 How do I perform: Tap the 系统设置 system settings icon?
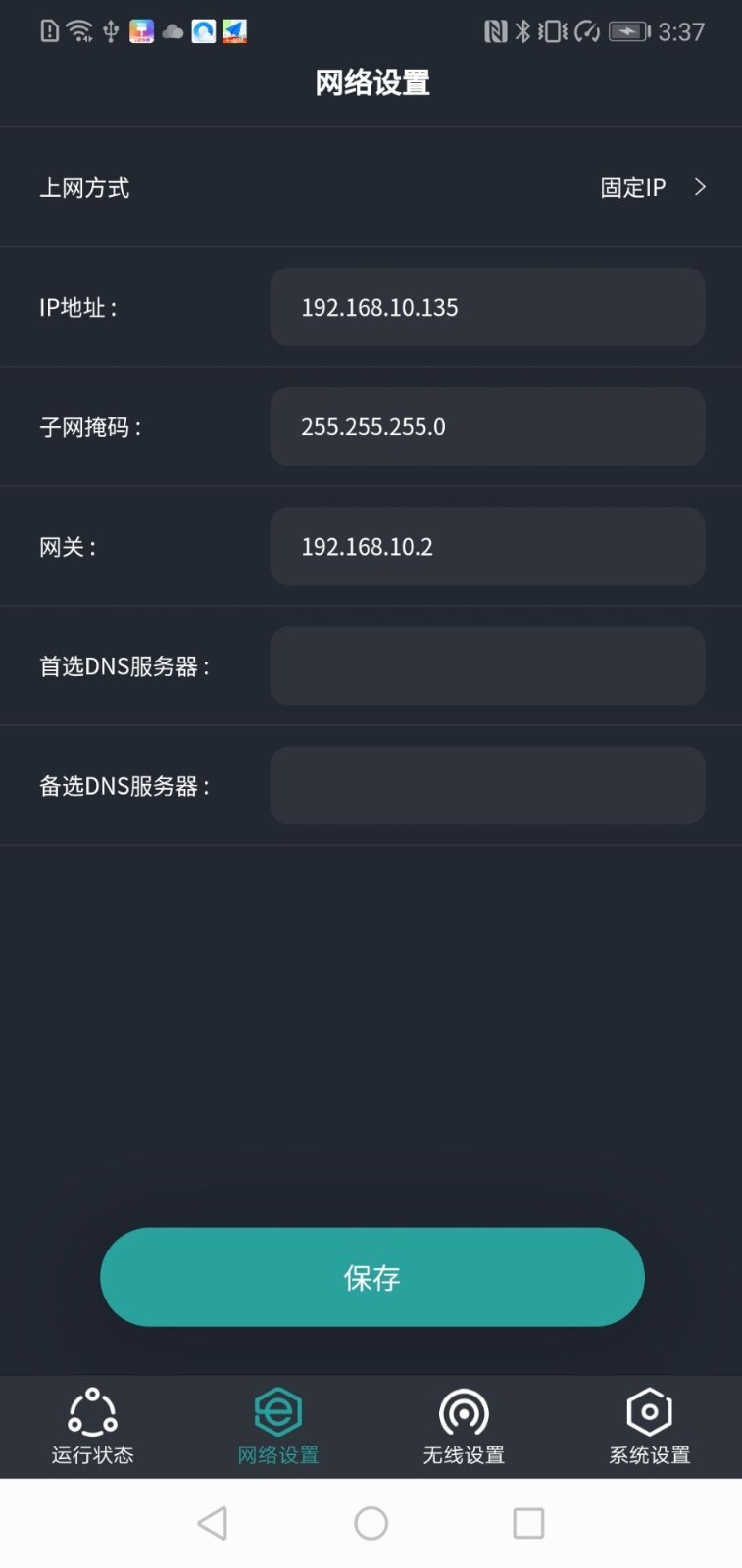point(648,1414)
